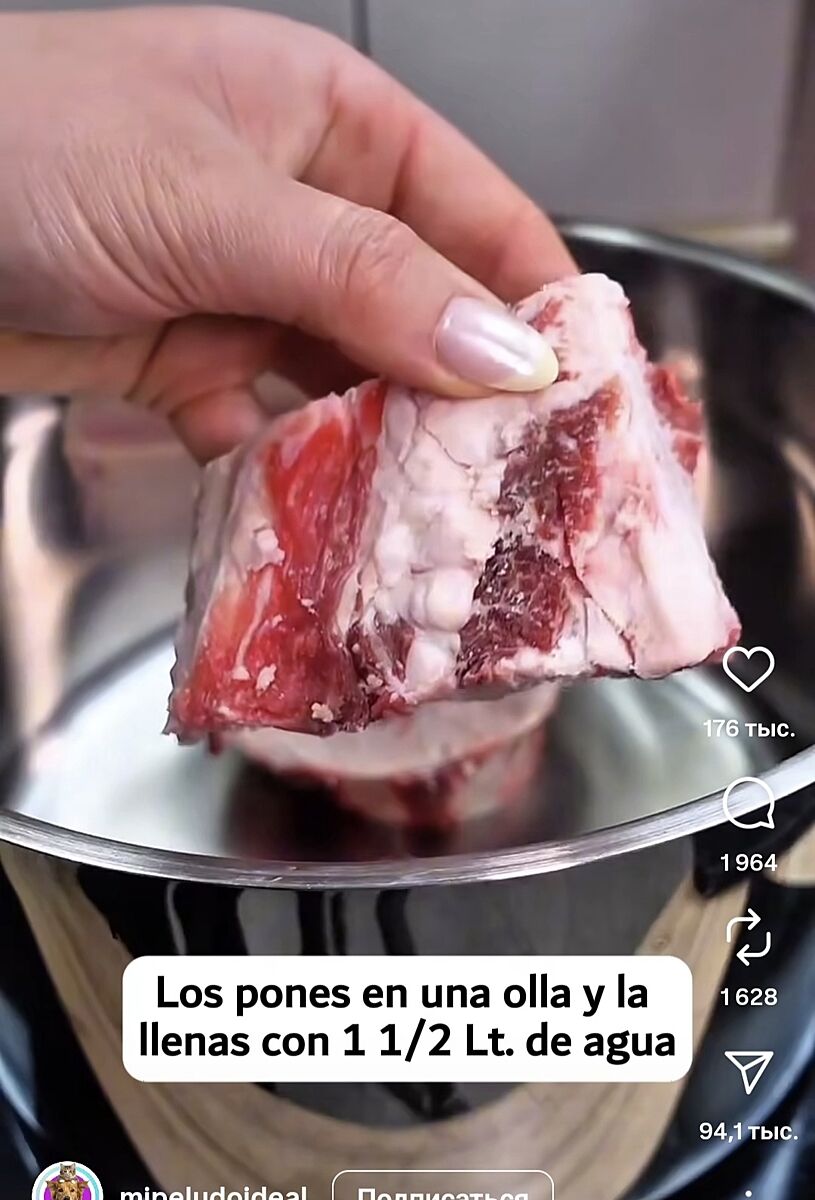The width and height of the screenshot is (815, 1200).
Task: Share the reel via paper plane icon
Action: [748, 1072]
